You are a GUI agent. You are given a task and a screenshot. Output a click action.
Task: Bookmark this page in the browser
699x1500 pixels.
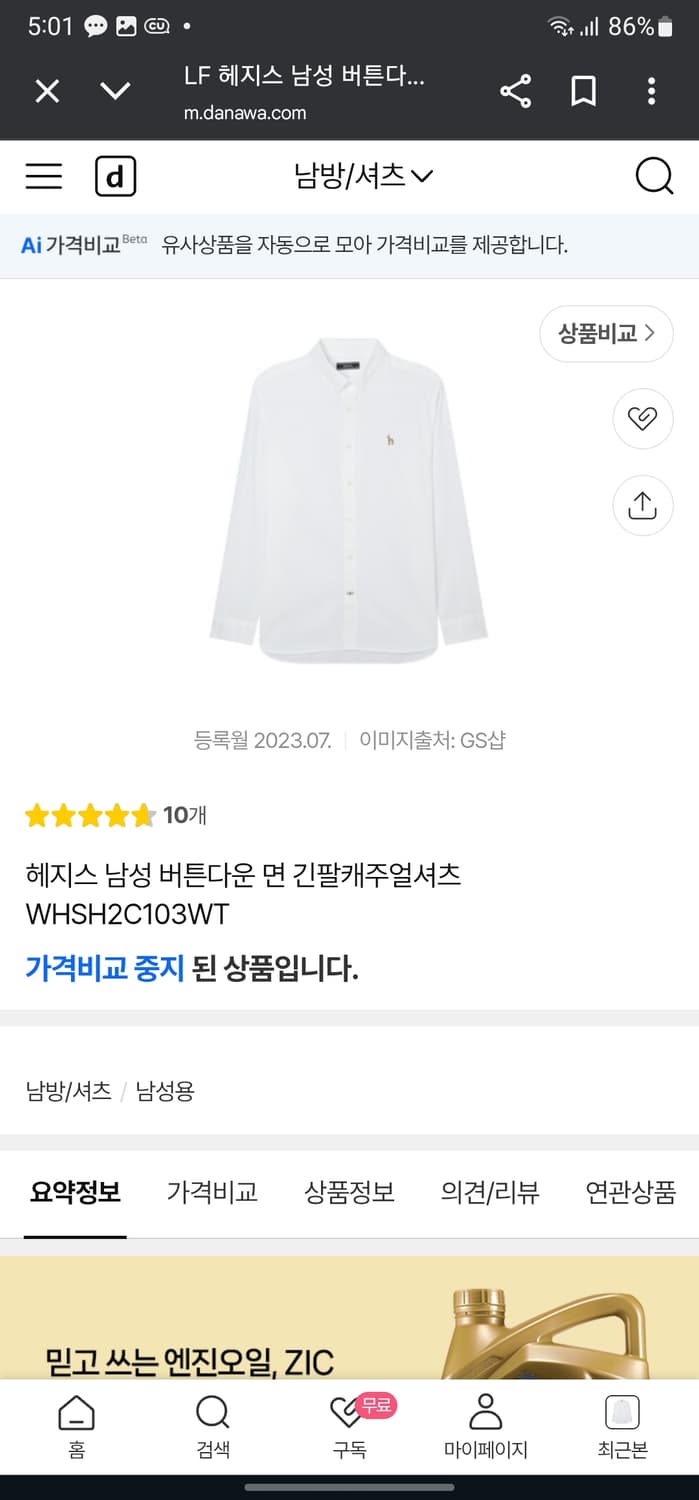click(x=583, y=92)
